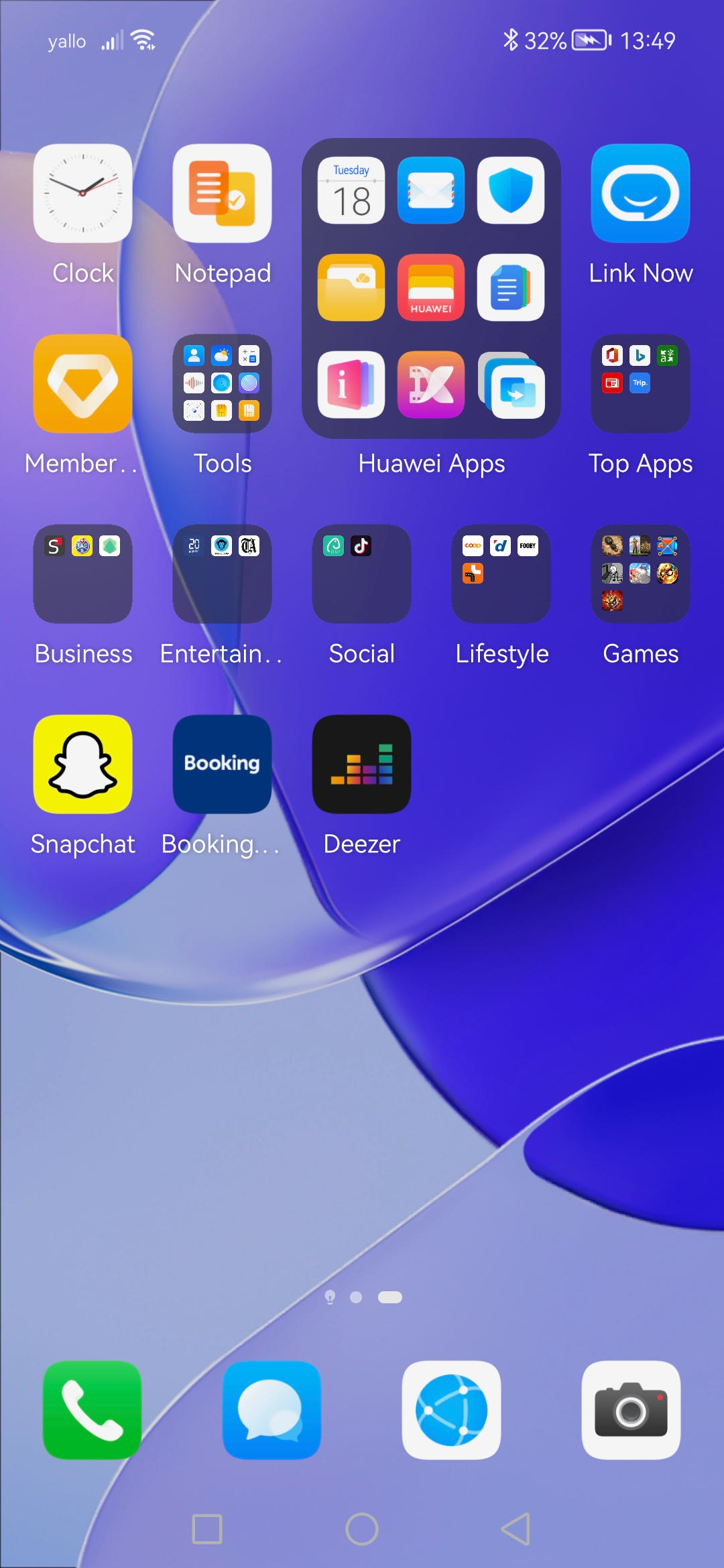Expand the Top Apps folder
The image size is (724, 1568).
pos(640,383)
